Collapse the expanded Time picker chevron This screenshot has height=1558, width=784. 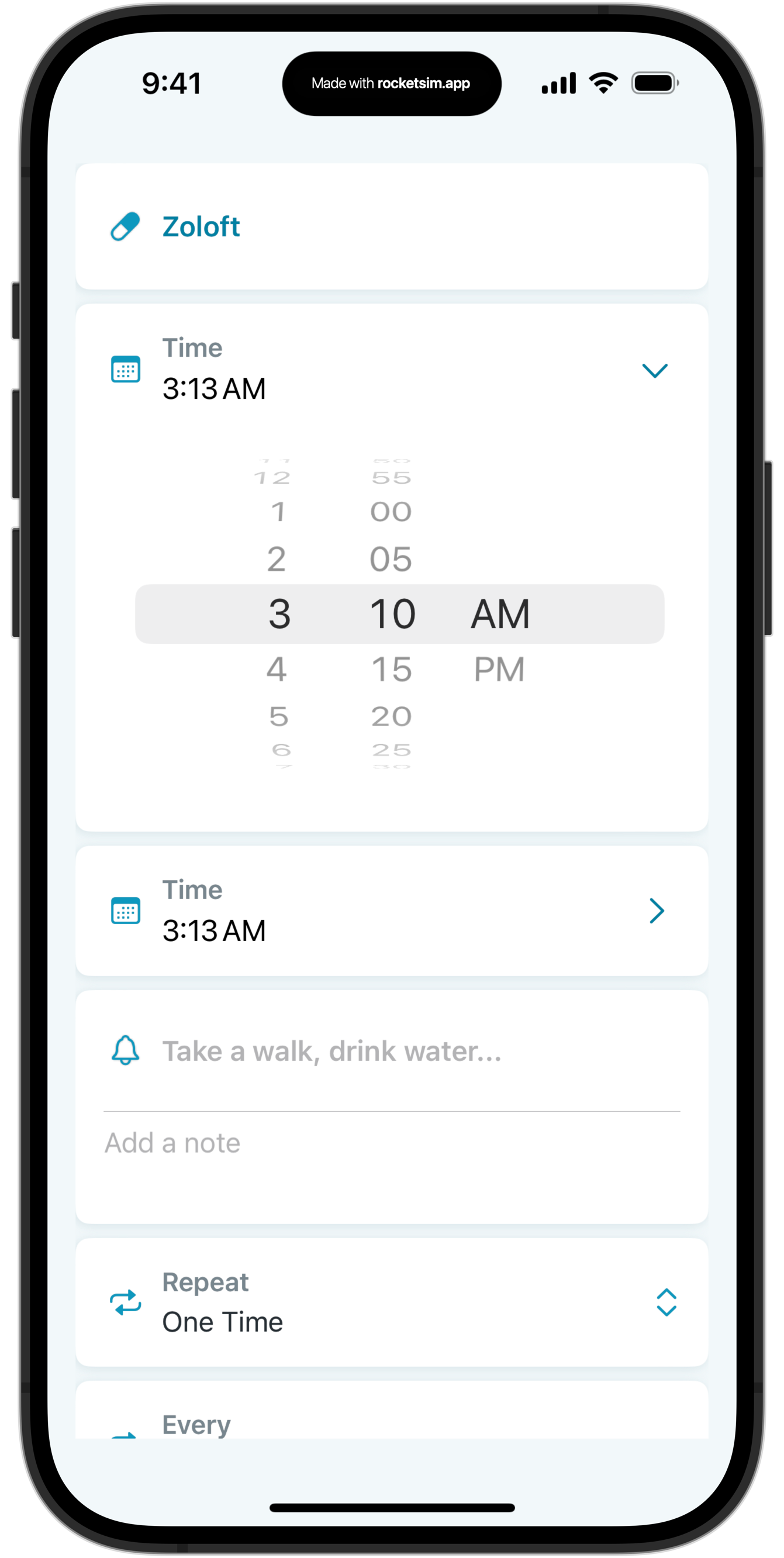pos(654,370)
